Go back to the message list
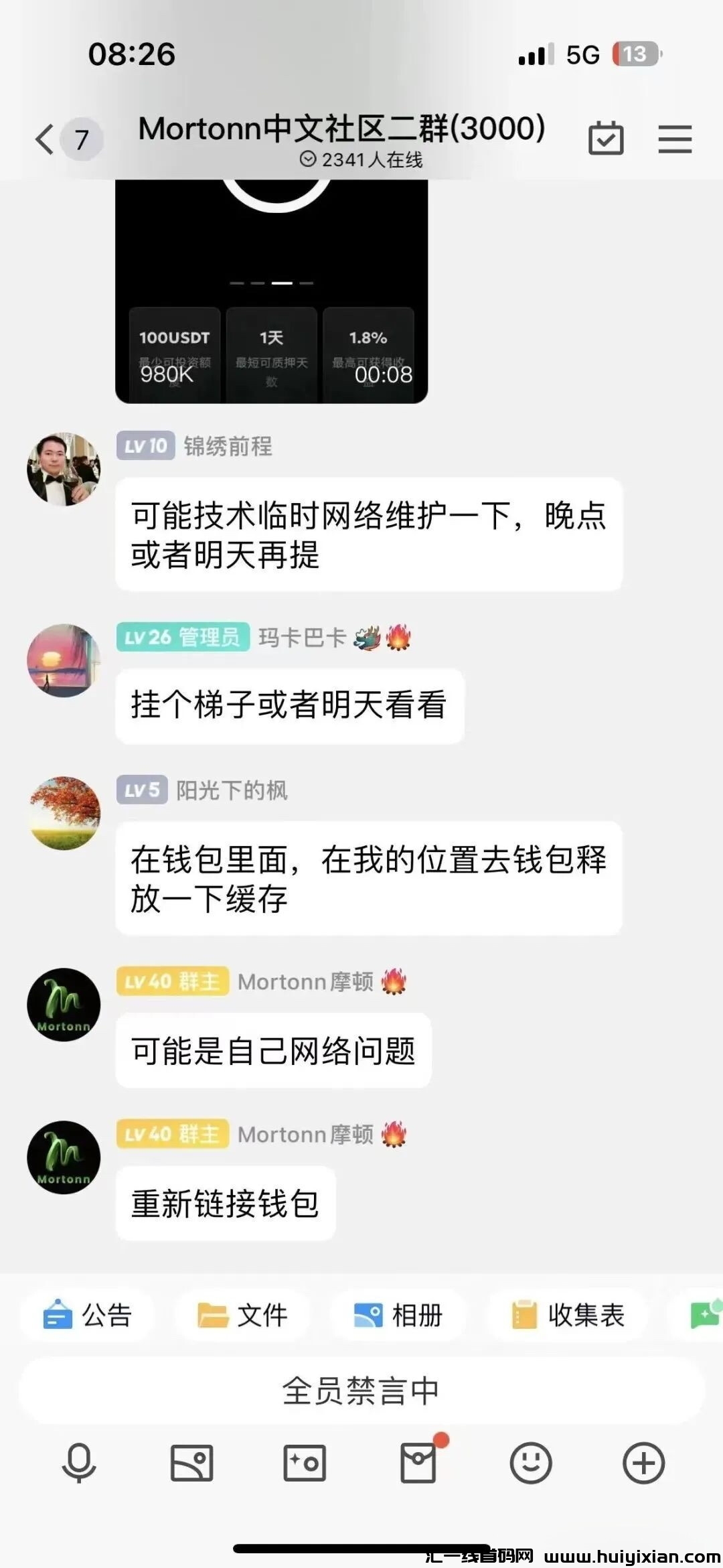Screen dimensions: 723x1568 click(x=46, y=139)
